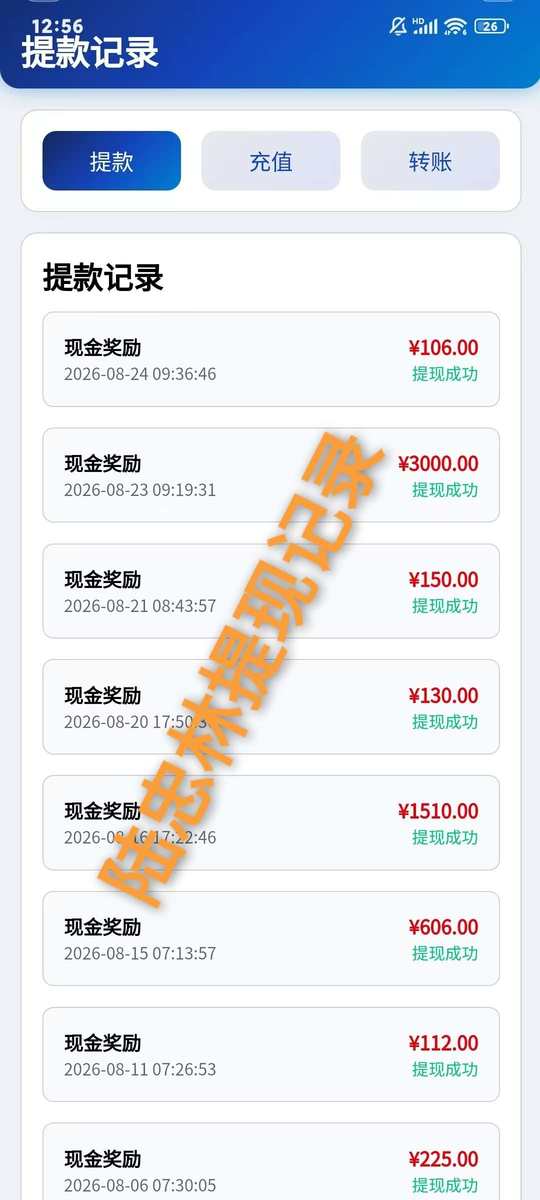Switch to the 充值 tab
540x1200 pixels.
click(271, 161)
